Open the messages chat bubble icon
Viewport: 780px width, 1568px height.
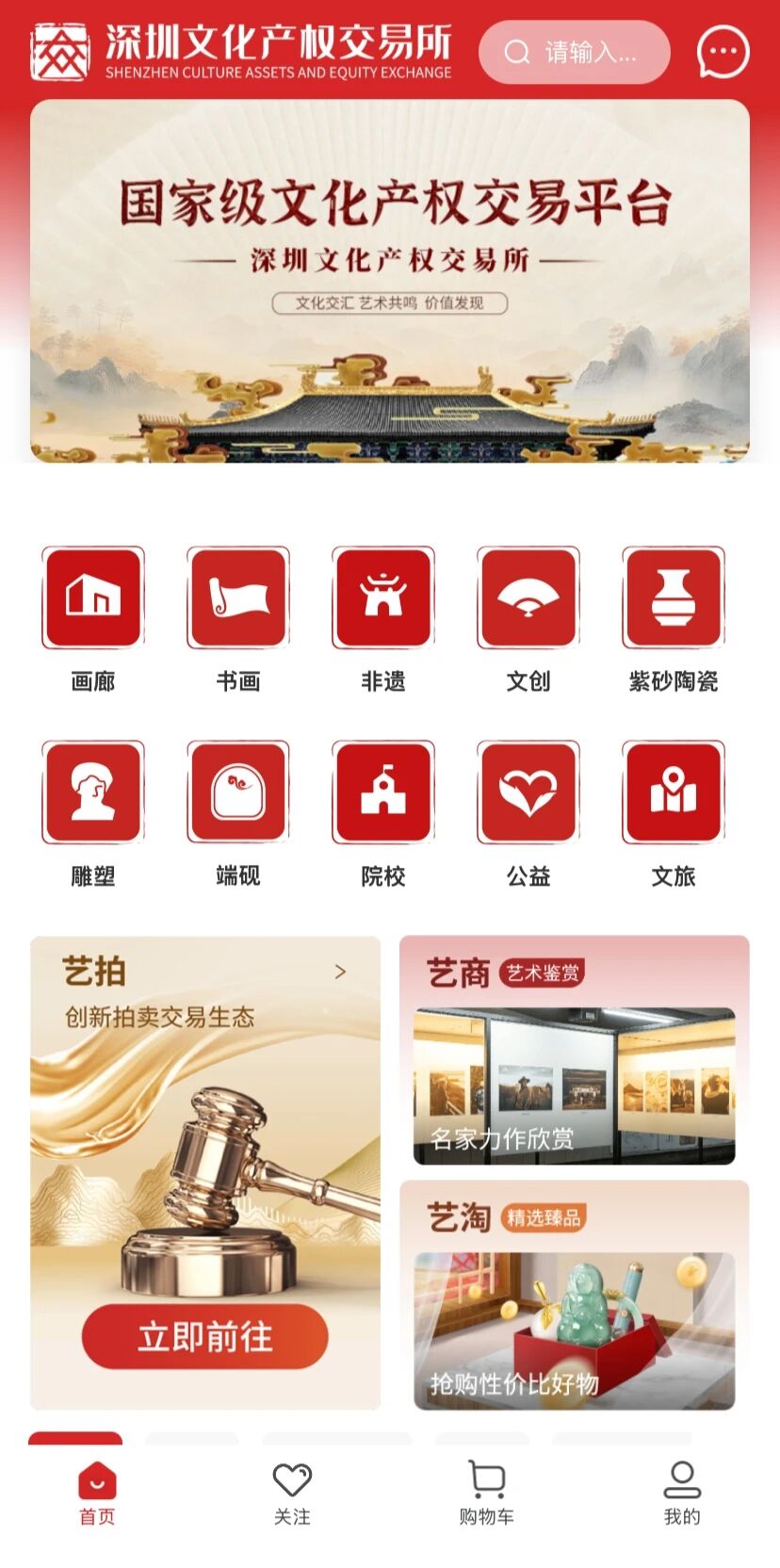(x=723, y=52)
